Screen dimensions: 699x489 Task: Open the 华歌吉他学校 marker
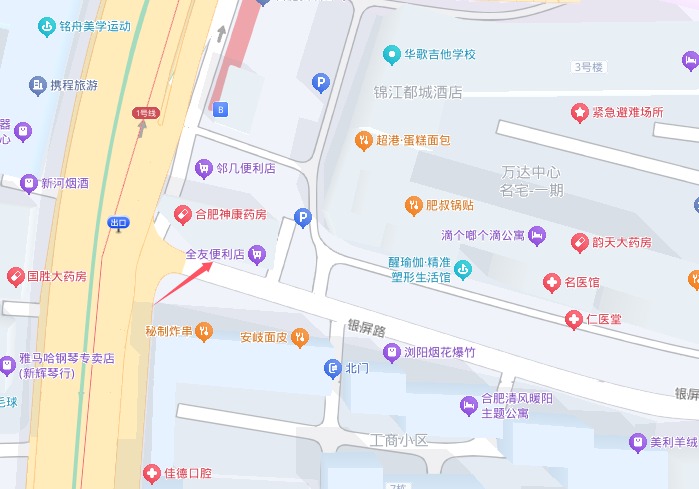392,53
